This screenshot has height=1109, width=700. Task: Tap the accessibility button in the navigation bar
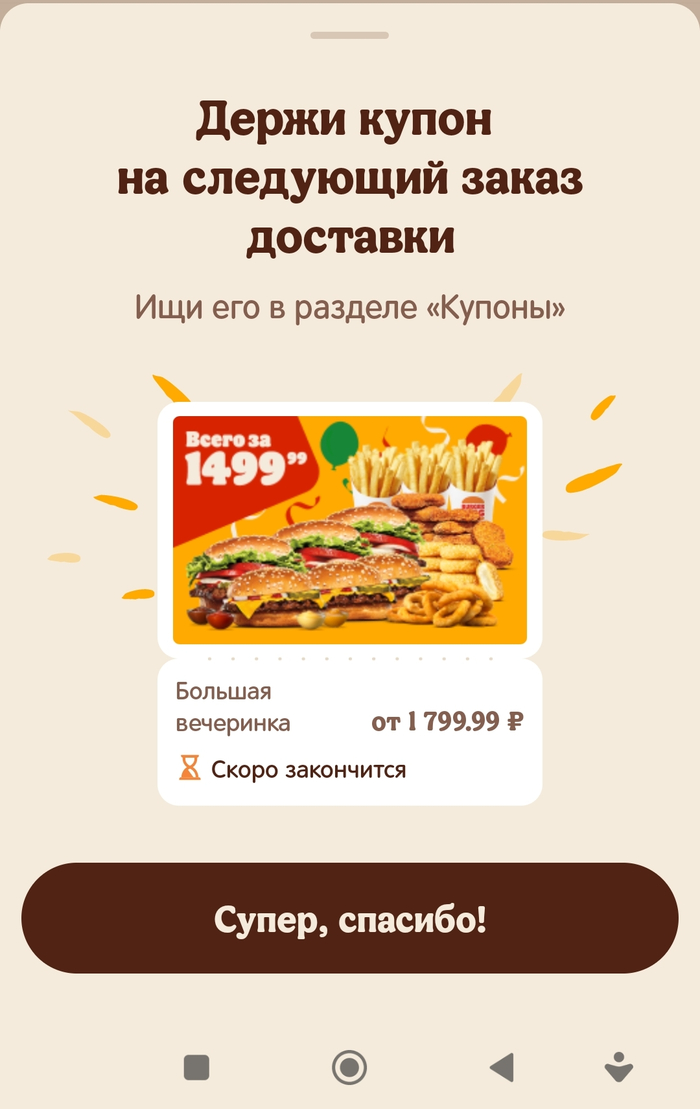[619, 1067]
